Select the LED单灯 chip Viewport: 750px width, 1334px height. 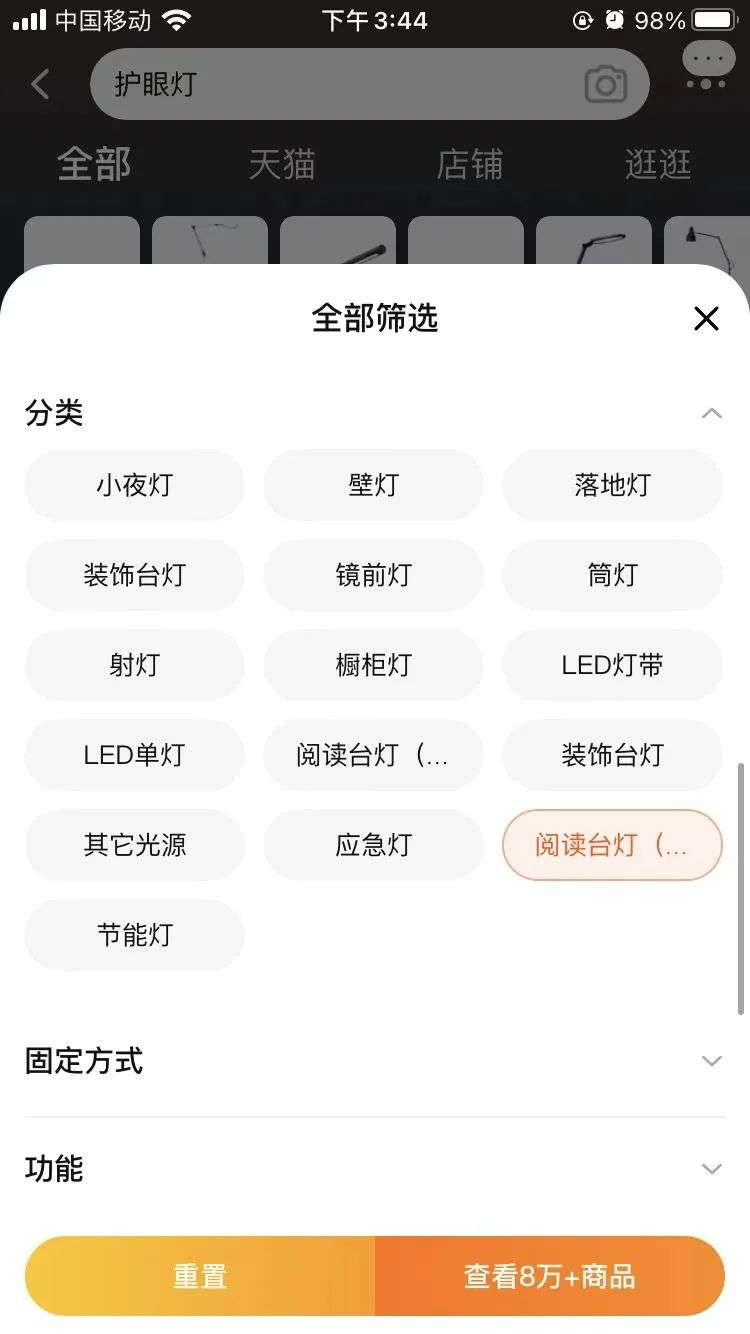click(134, 755)
